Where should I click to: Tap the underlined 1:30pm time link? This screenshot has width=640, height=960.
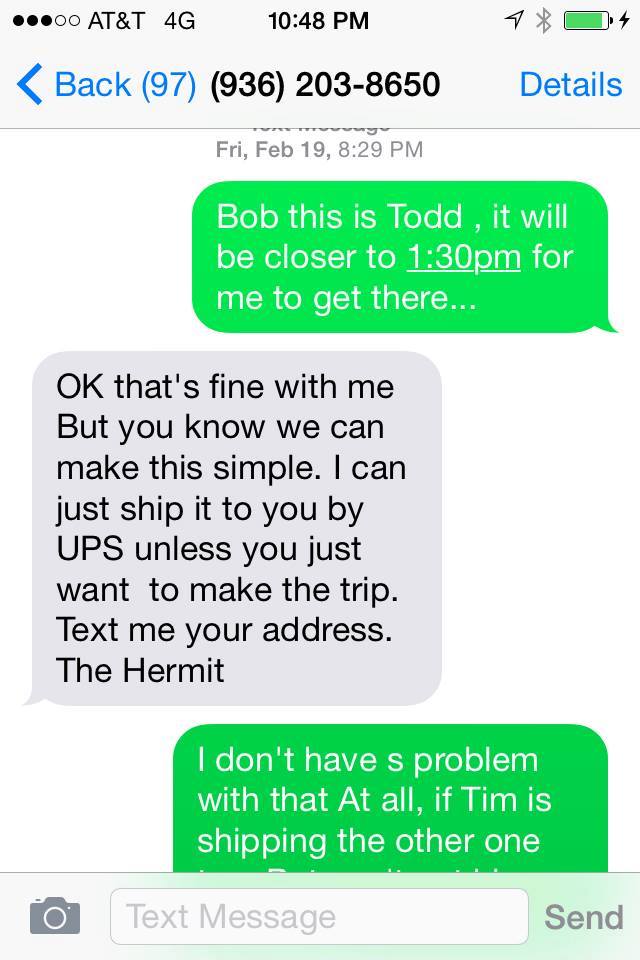pos(464,257)
